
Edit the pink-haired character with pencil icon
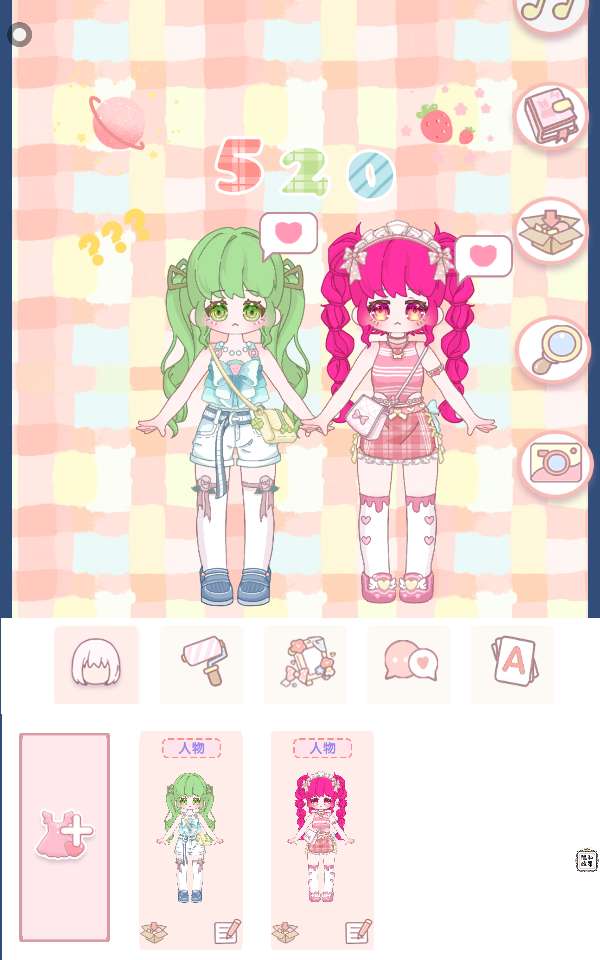[x=358, y=932]
